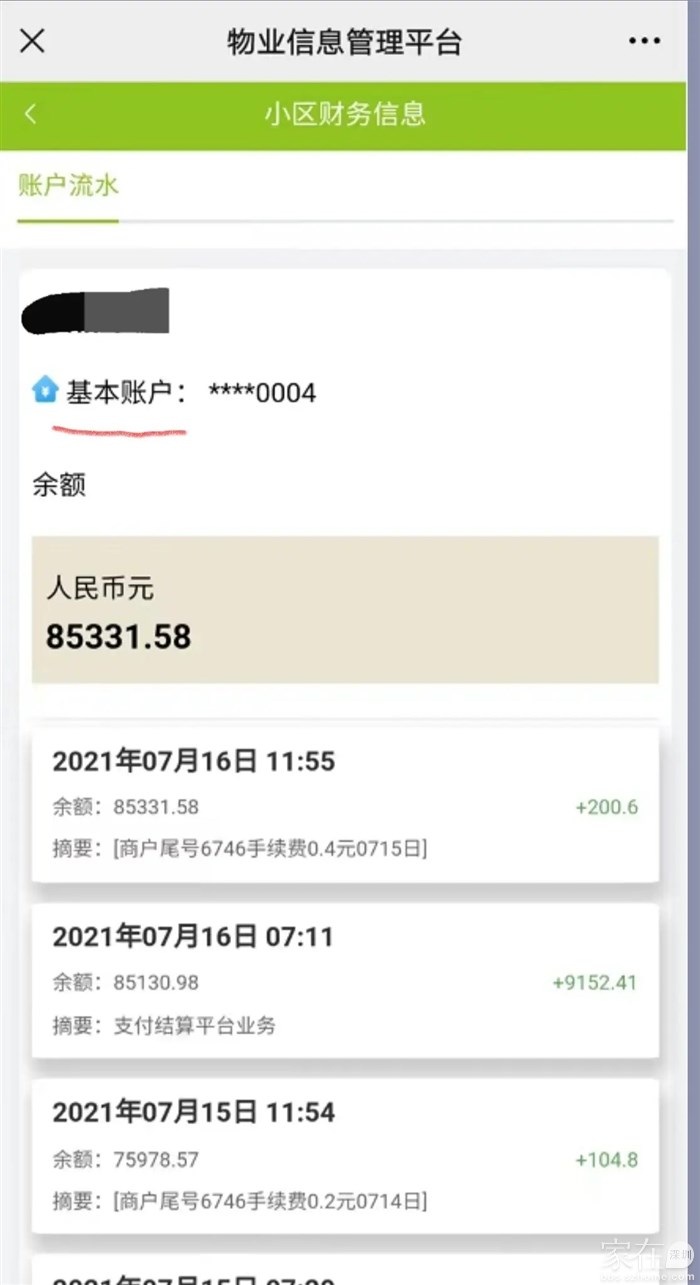This screenshot has height=1285, width=700.
Task: Open the three-dot overflow menu
Action: (x=645, y=41)
